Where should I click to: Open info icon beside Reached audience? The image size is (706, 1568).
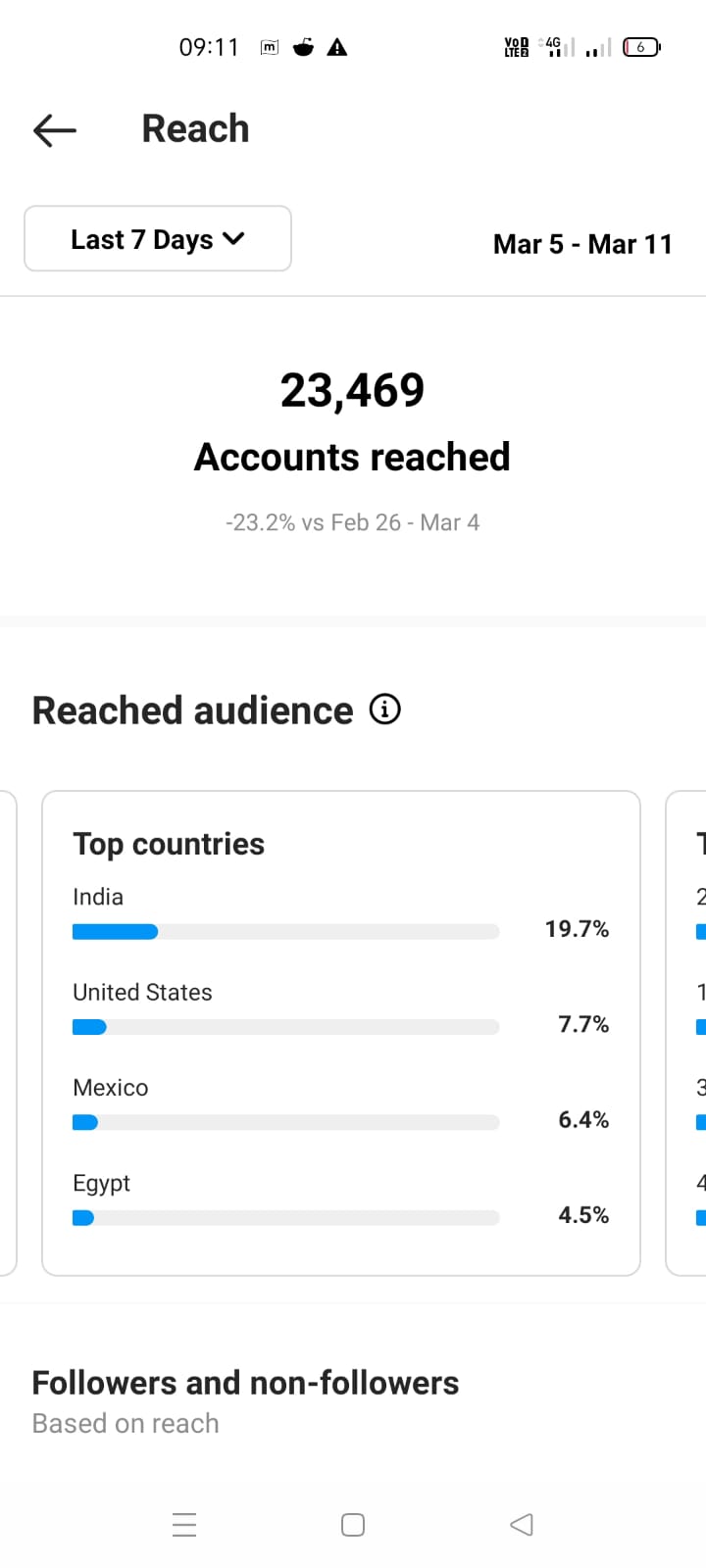(x=384, y=709)
